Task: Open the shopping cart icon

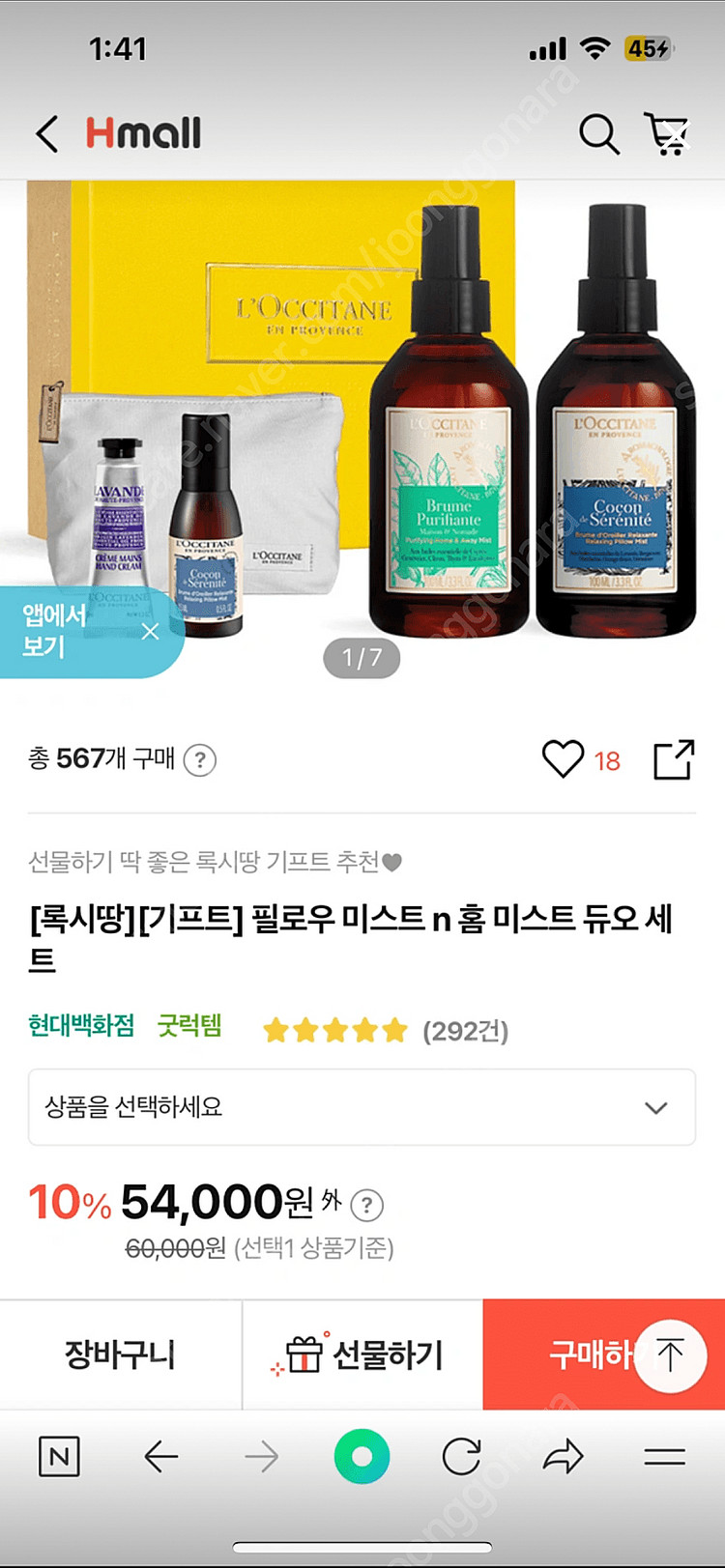Action: coord(669,135)
